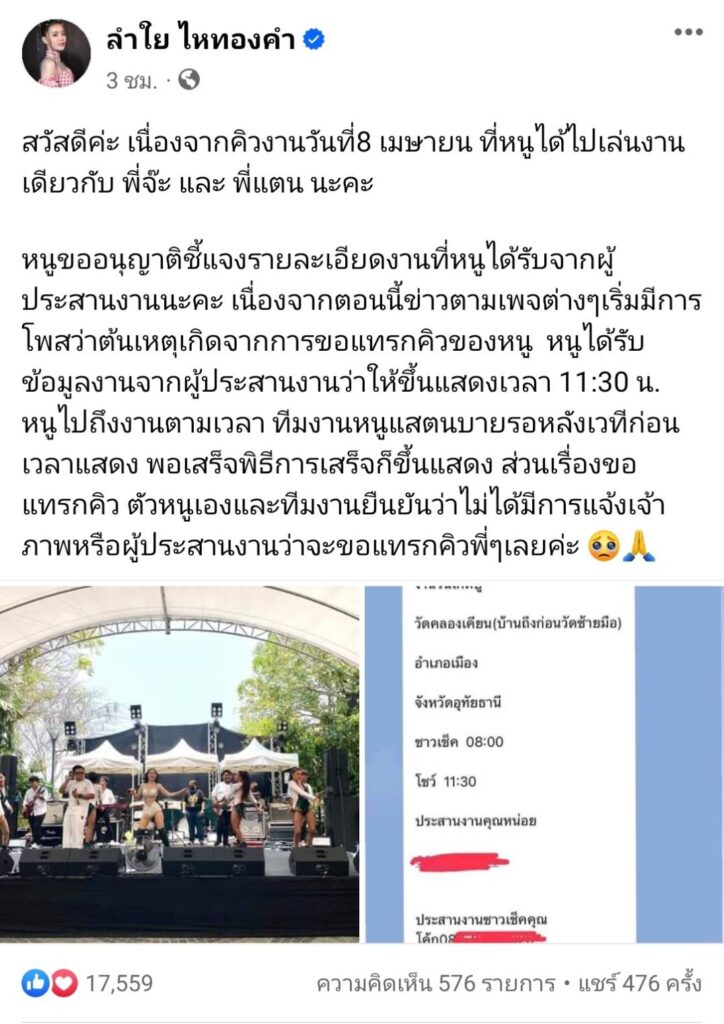
Task: View the schedule details screenshot image
Action: pyautogui.click(x=543, y=762)
